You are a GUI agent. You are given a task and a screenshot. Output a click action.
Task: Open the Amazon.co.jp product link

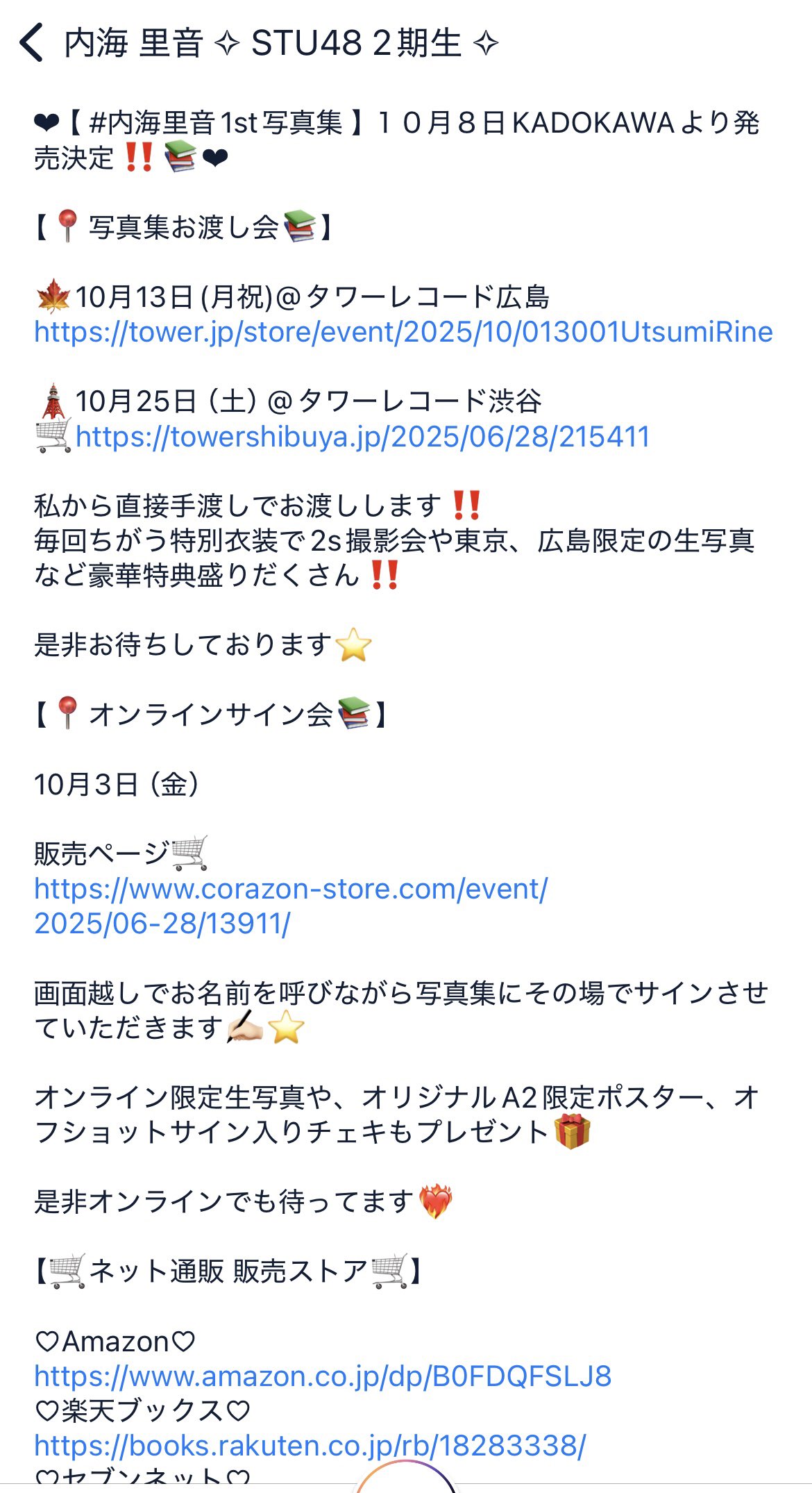click(323, 1376)
